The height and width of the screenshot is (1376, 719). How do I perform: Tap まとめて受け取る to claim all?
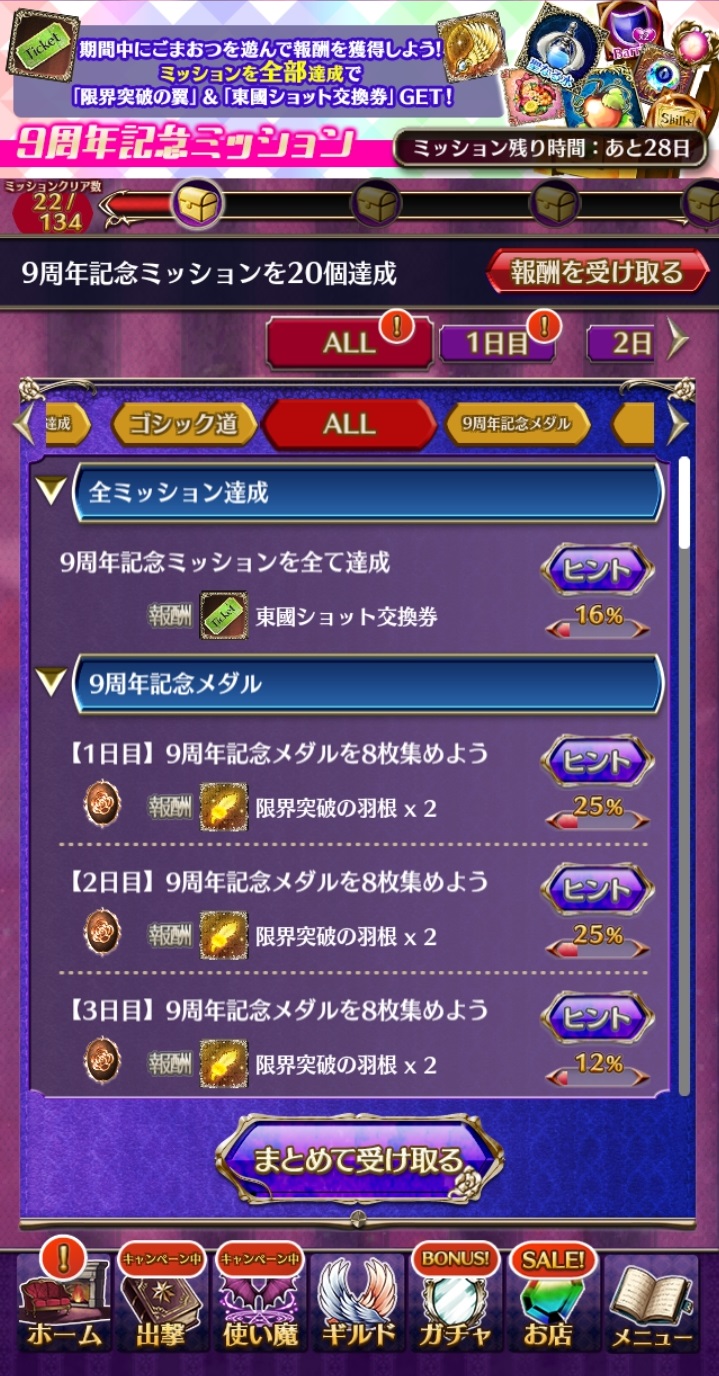(x=358, y=1160)
